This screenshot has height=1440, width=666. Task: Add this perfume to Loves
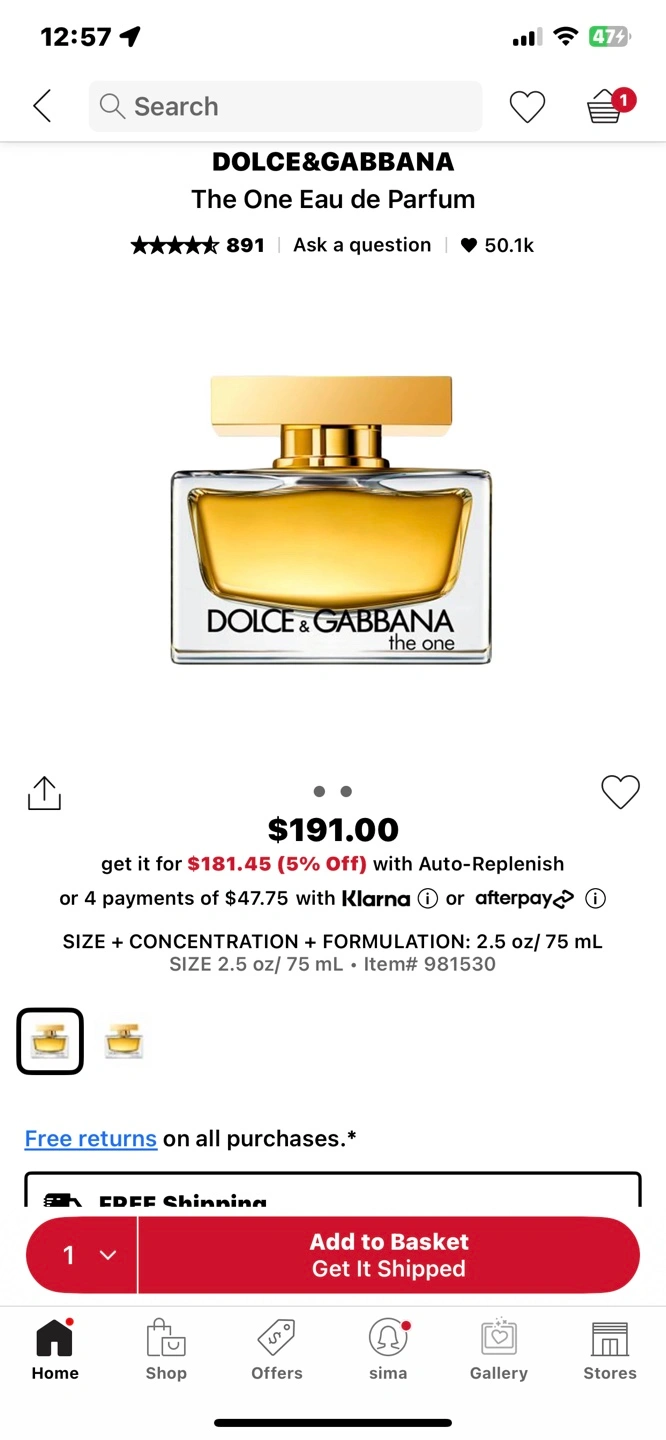620,792
